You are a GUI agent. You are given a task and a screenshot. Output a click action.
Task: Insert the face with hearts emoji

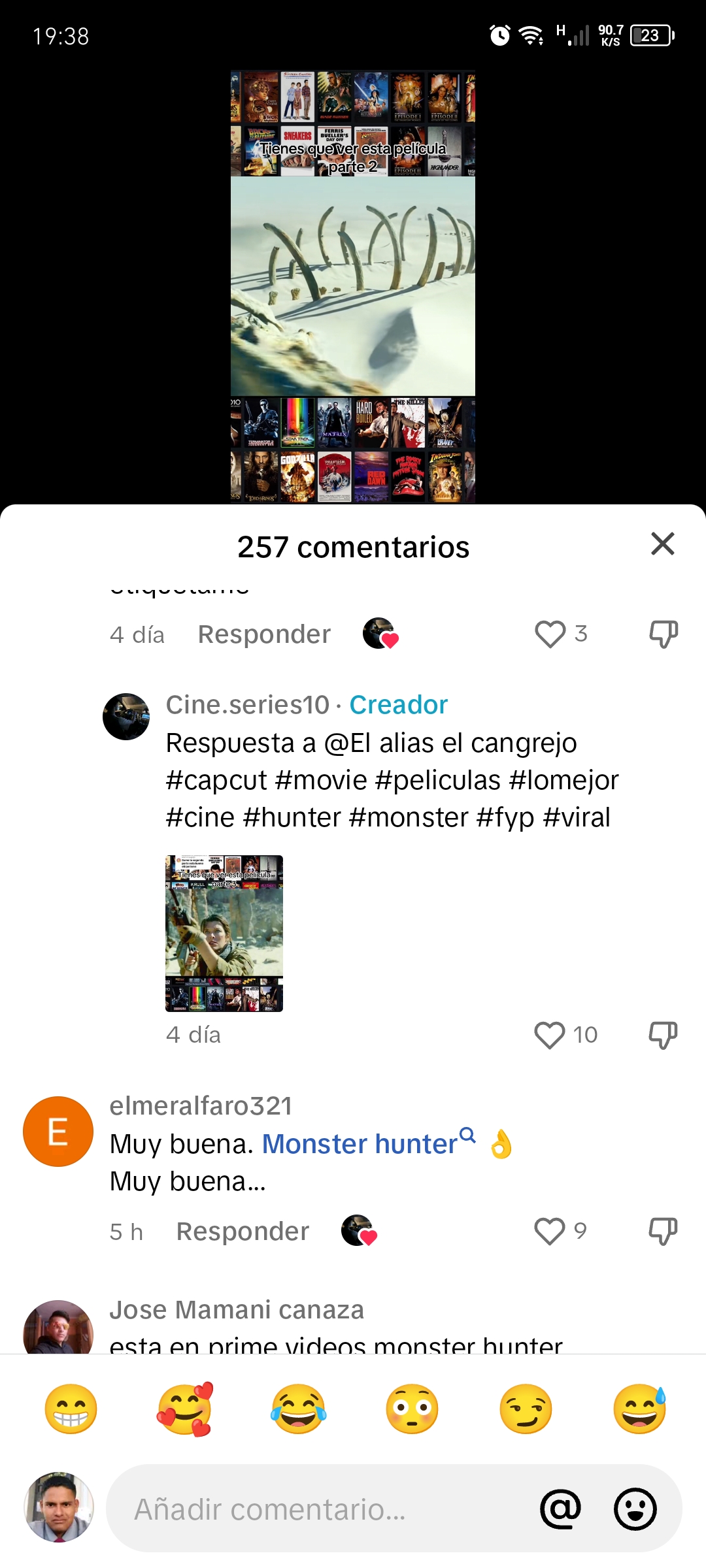[x=184, y=1409]
